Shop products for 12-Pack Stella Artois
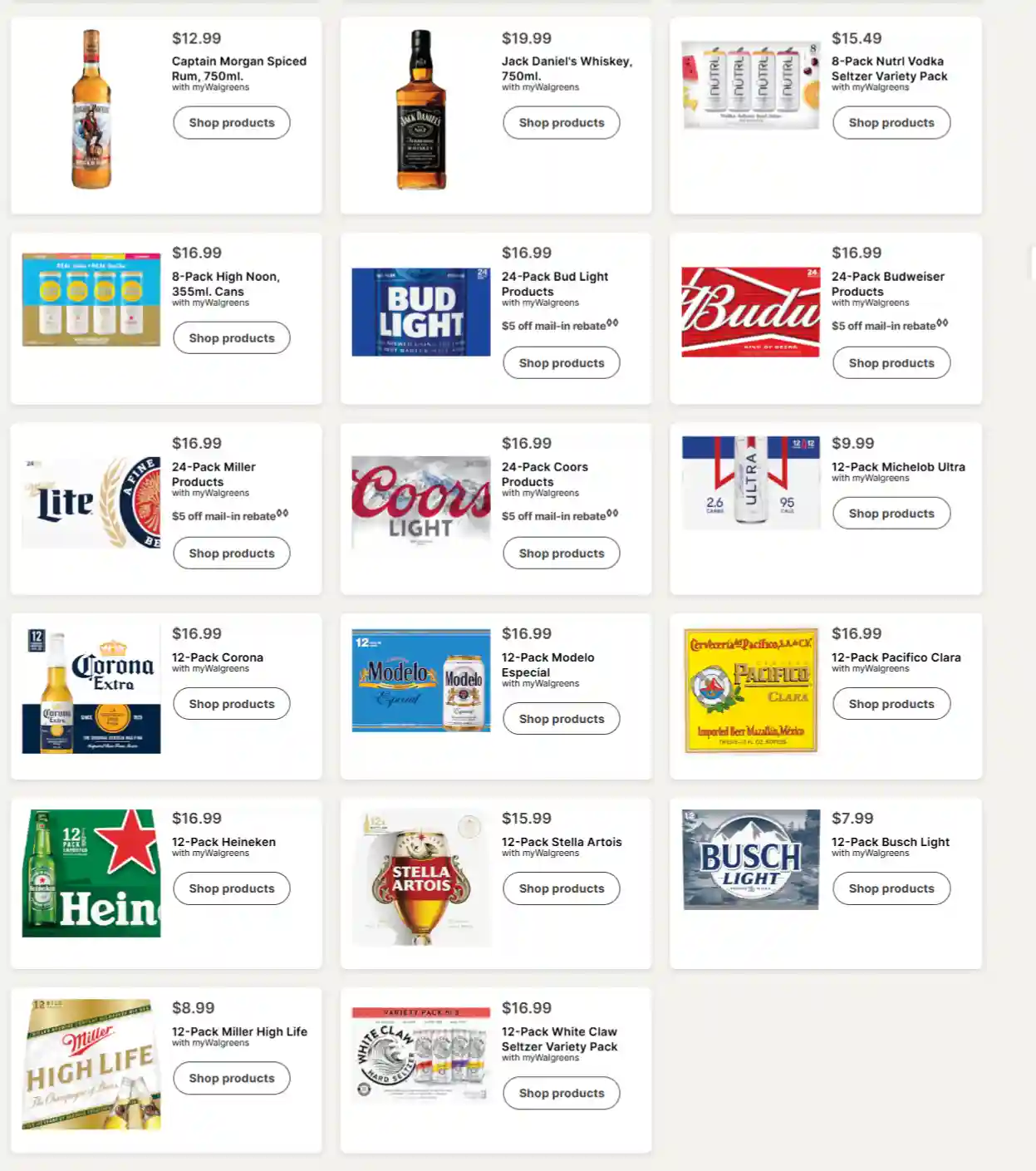This screenshot has width=1036, height=1171. pyautogui.click(x=561, y=888)
